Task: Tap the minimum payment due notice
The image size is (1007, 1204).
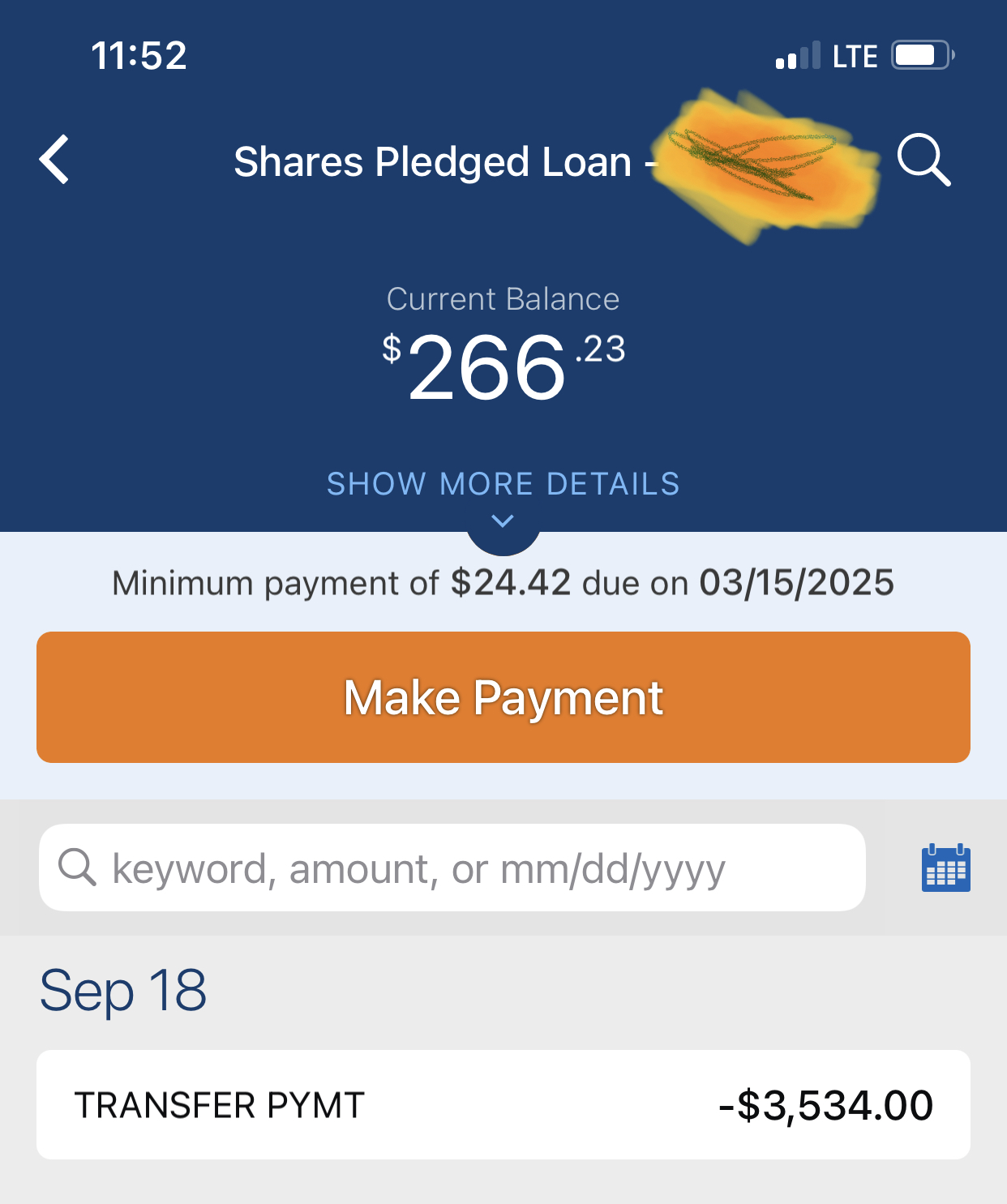Action: tap(503, 582)
